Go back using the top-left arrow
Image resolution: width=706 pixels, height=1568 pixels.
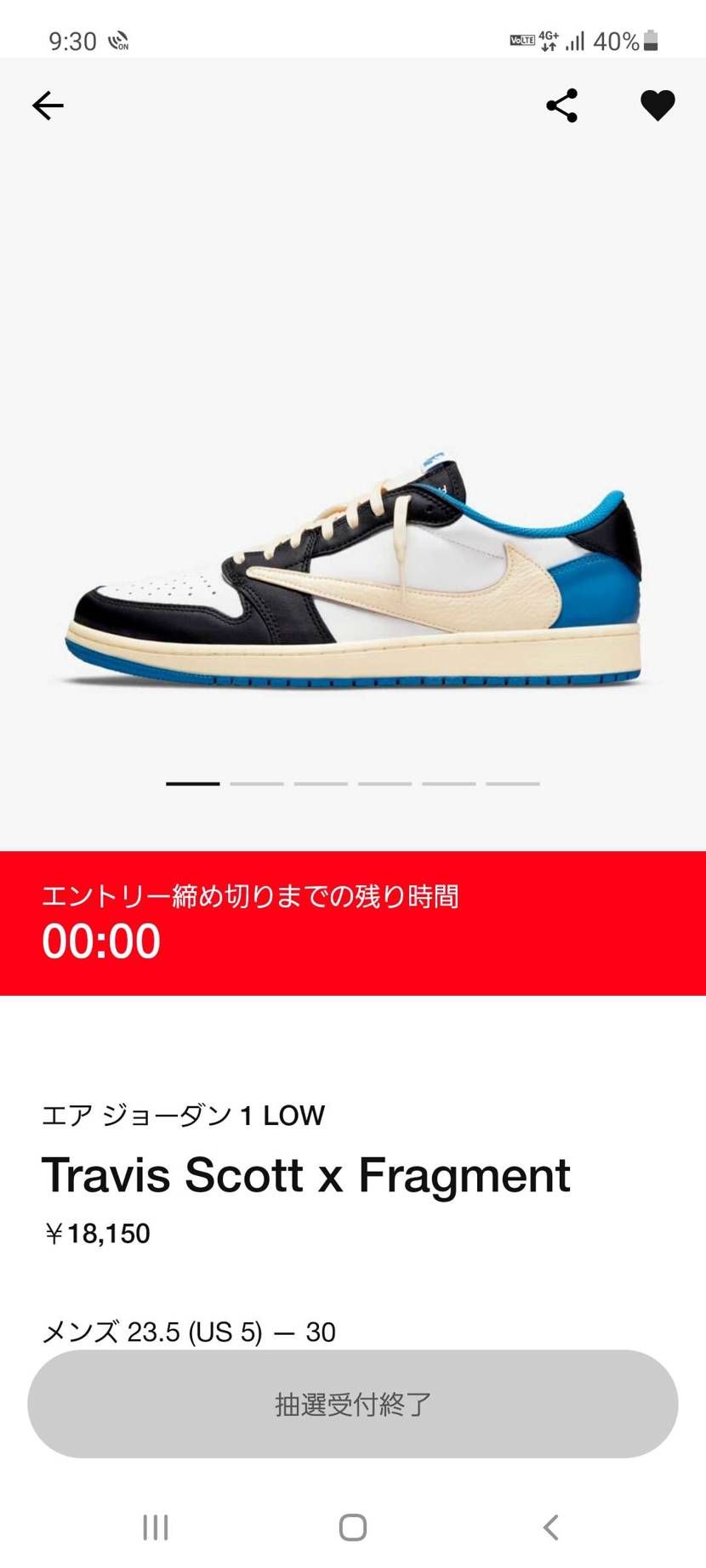[x=48, y=105]
